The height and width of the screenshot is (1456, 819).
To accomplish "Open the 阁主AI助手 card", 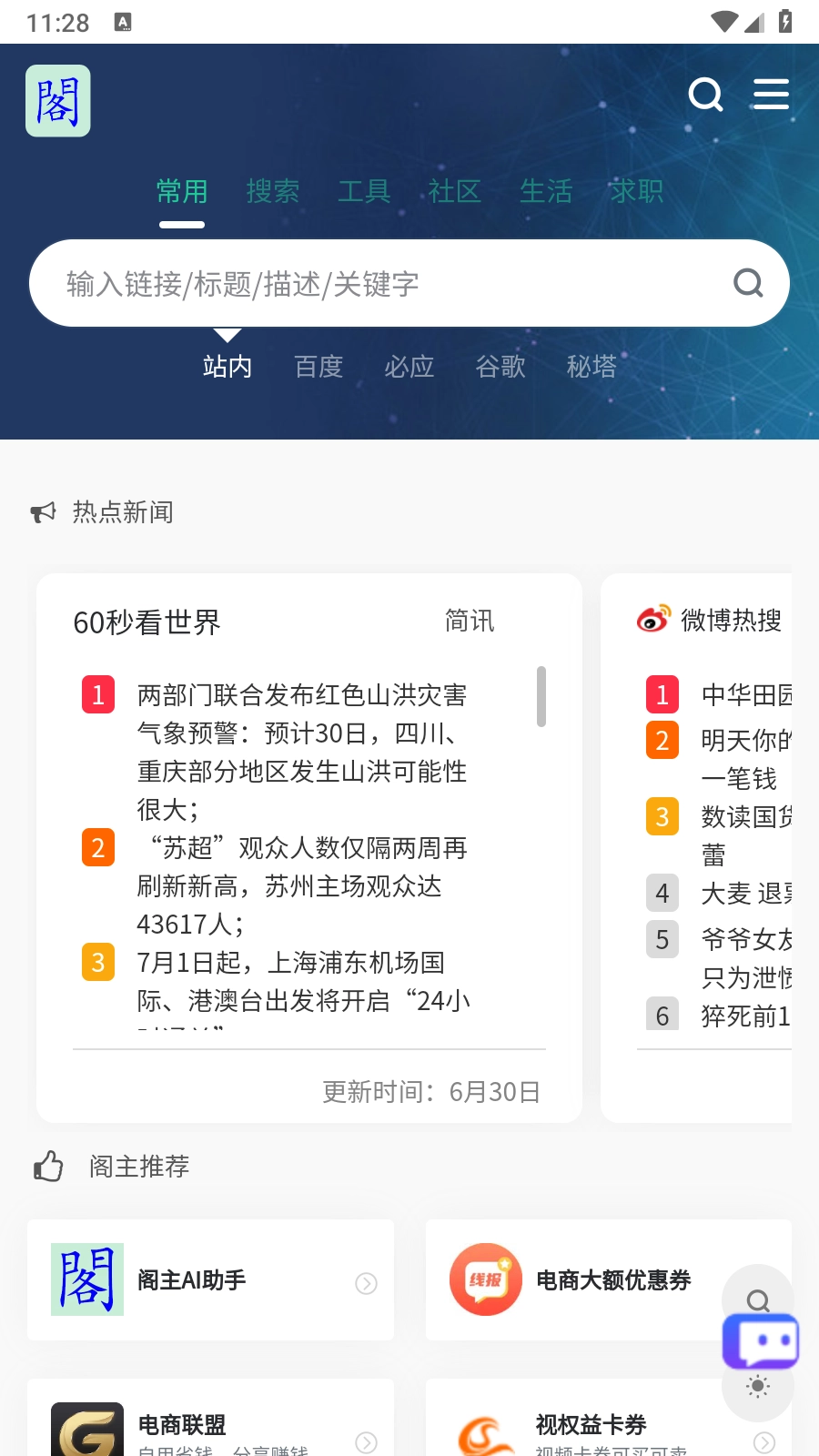I will tap(211, 1279).
